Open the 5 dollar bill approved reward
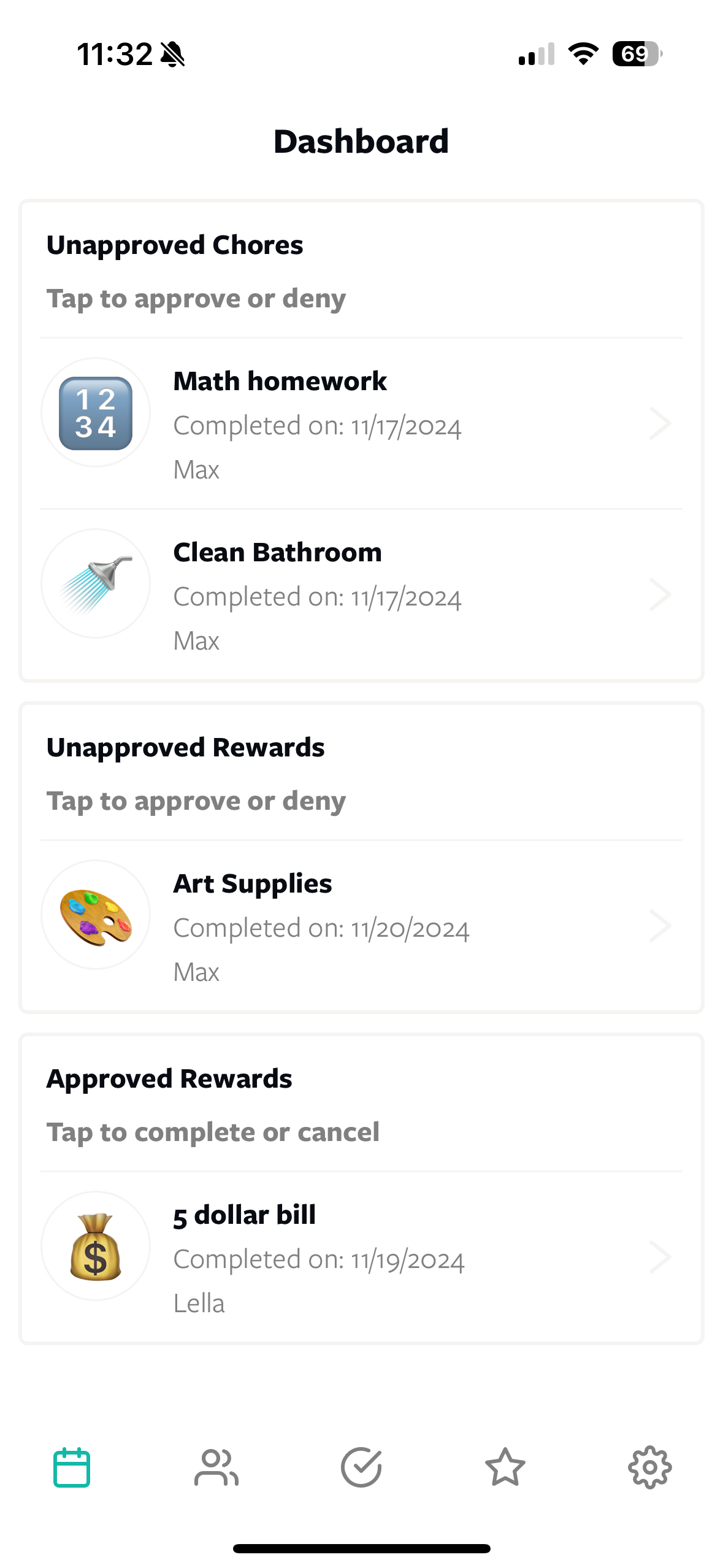This screenshot has height=1568, width=723. (x=361, y=1257)
